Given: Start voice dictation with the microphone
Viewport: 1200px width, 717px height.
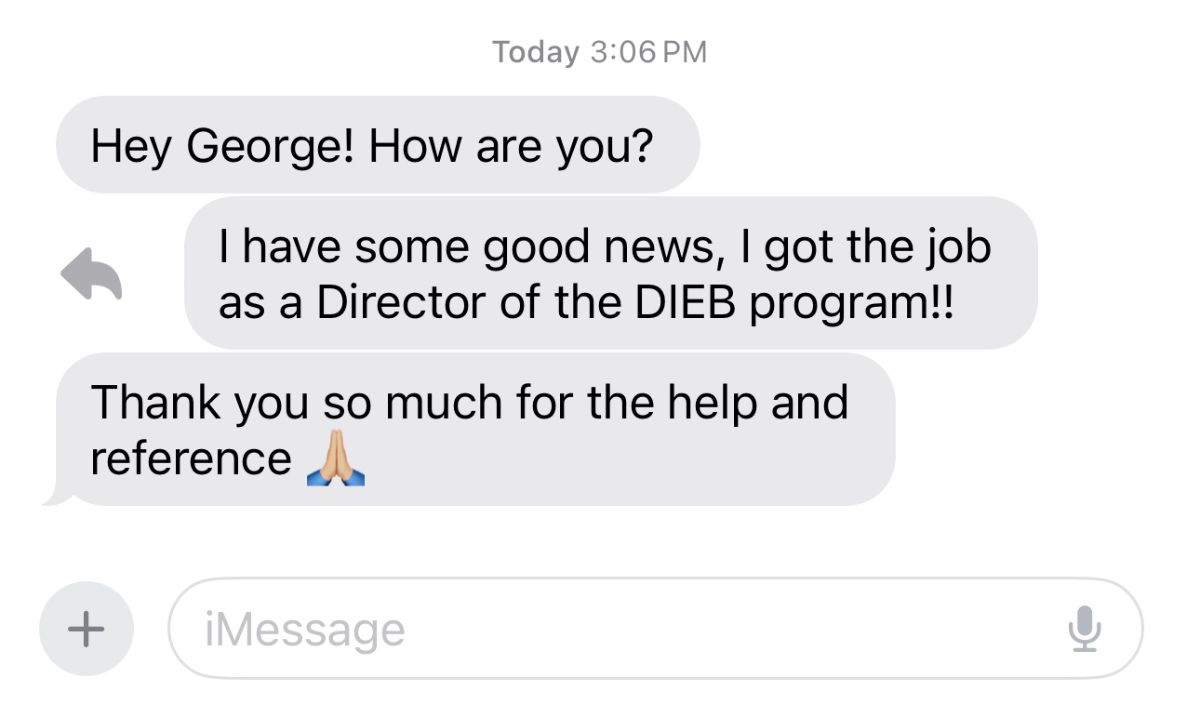Looking at the screenshot, I should (1084, 629).
